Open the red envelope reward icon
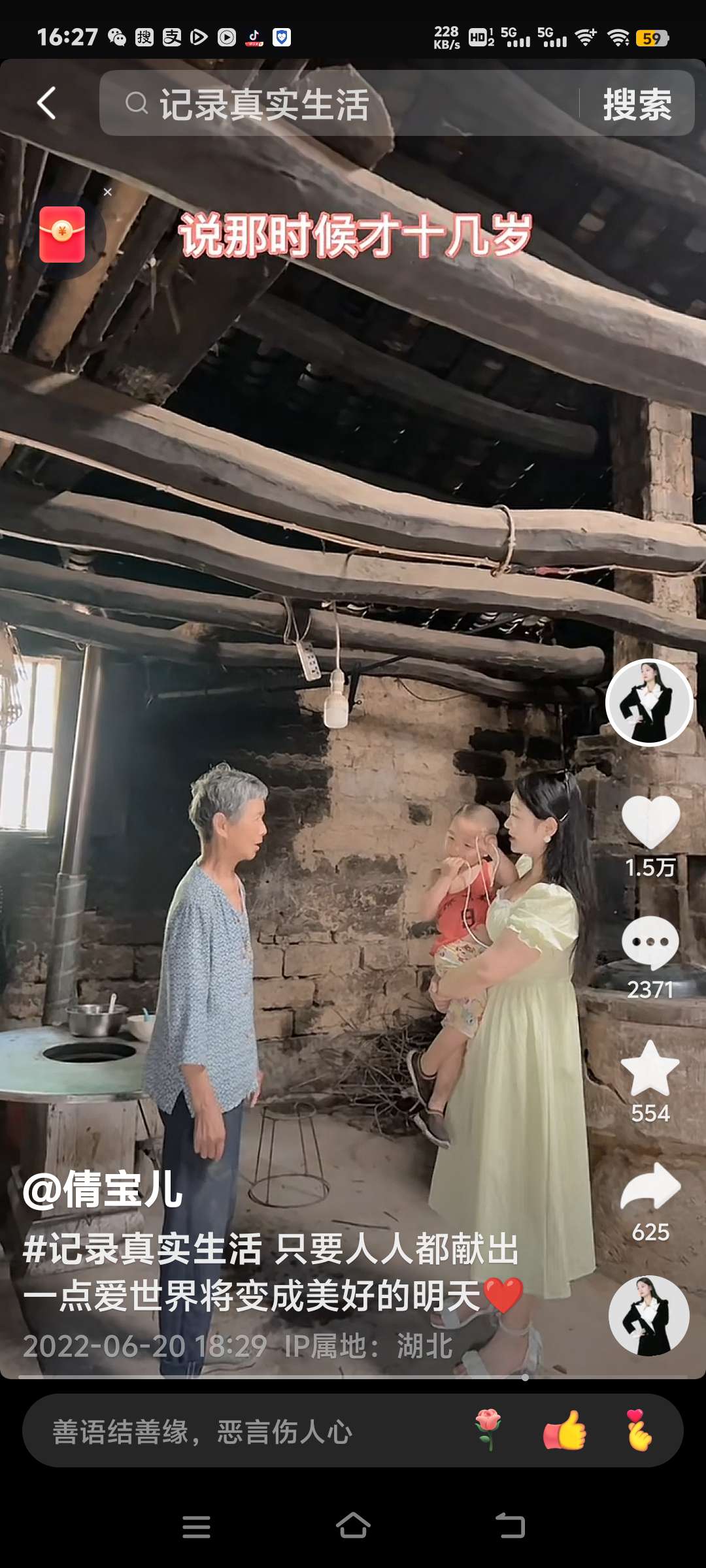Viewport: 706px width, 1568px height. (62, 235)
